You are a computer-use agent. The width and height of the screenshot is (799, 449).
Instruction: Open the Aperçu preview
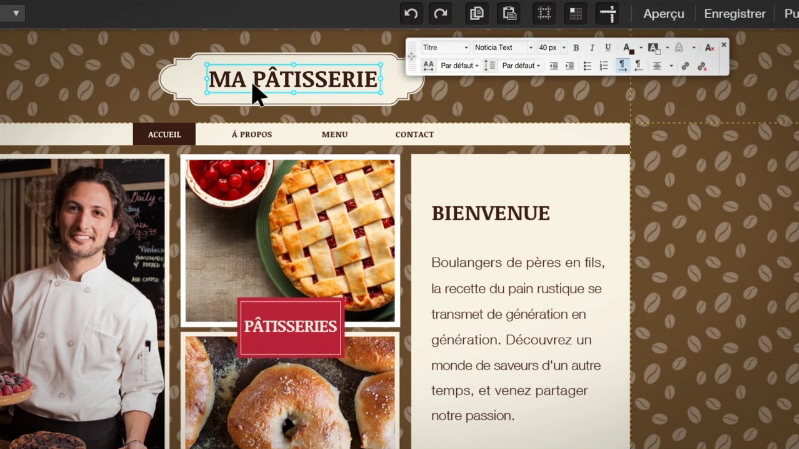tap(664, 14)
